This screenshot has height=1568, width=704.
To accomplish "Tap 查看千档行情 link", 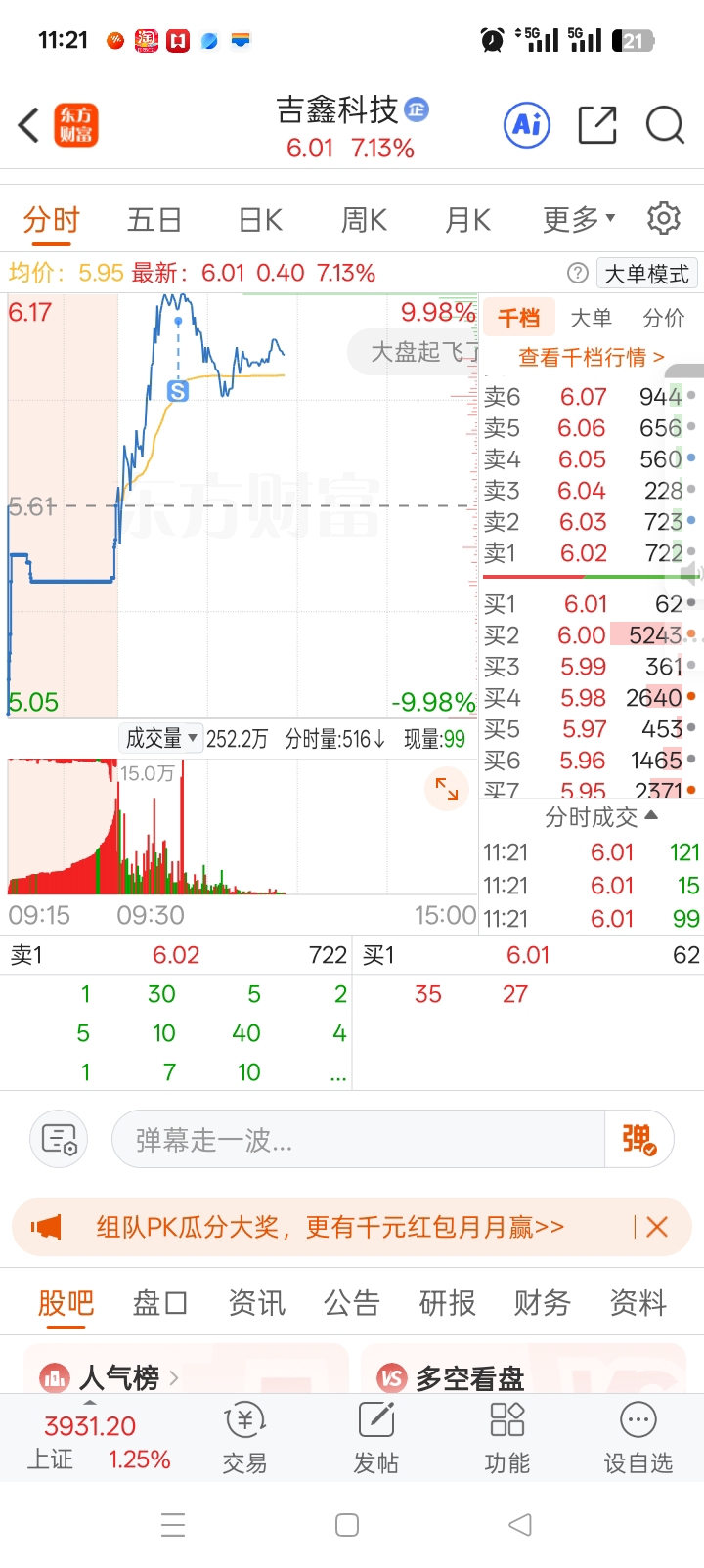I will coord(591,357).
